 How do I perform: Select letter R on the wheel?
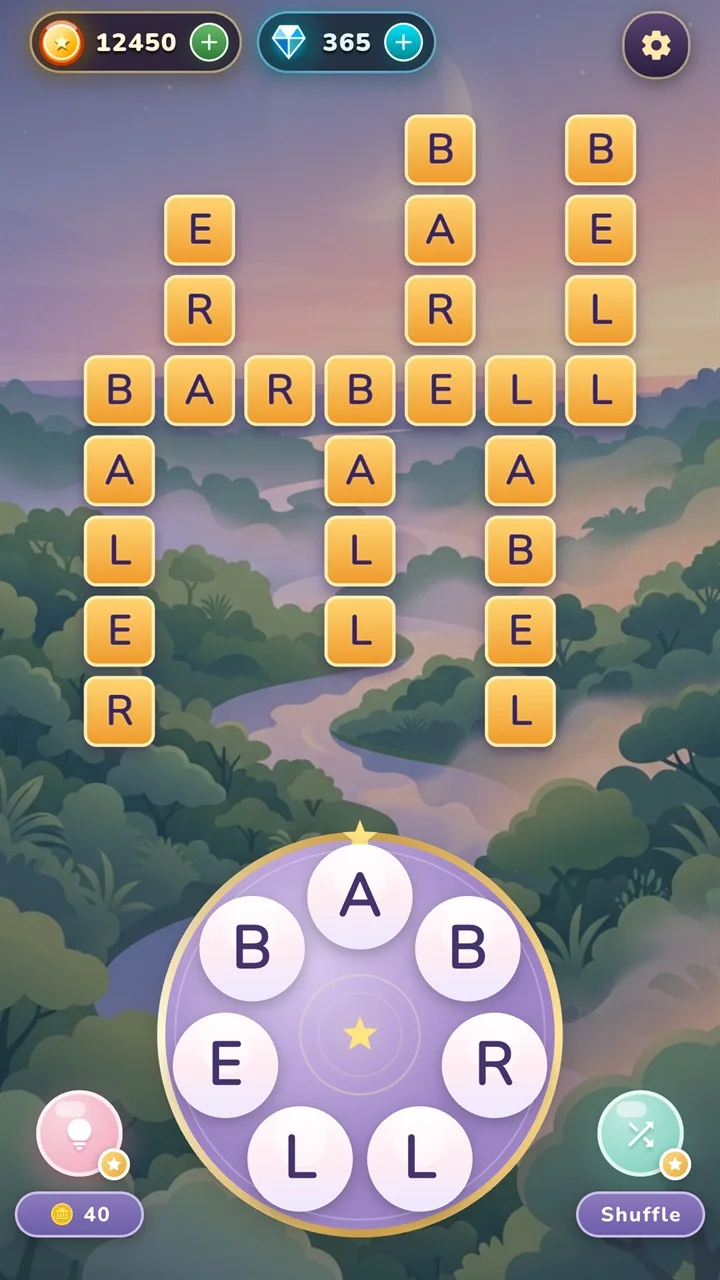pyautogui.click(x=494, y=1065)
